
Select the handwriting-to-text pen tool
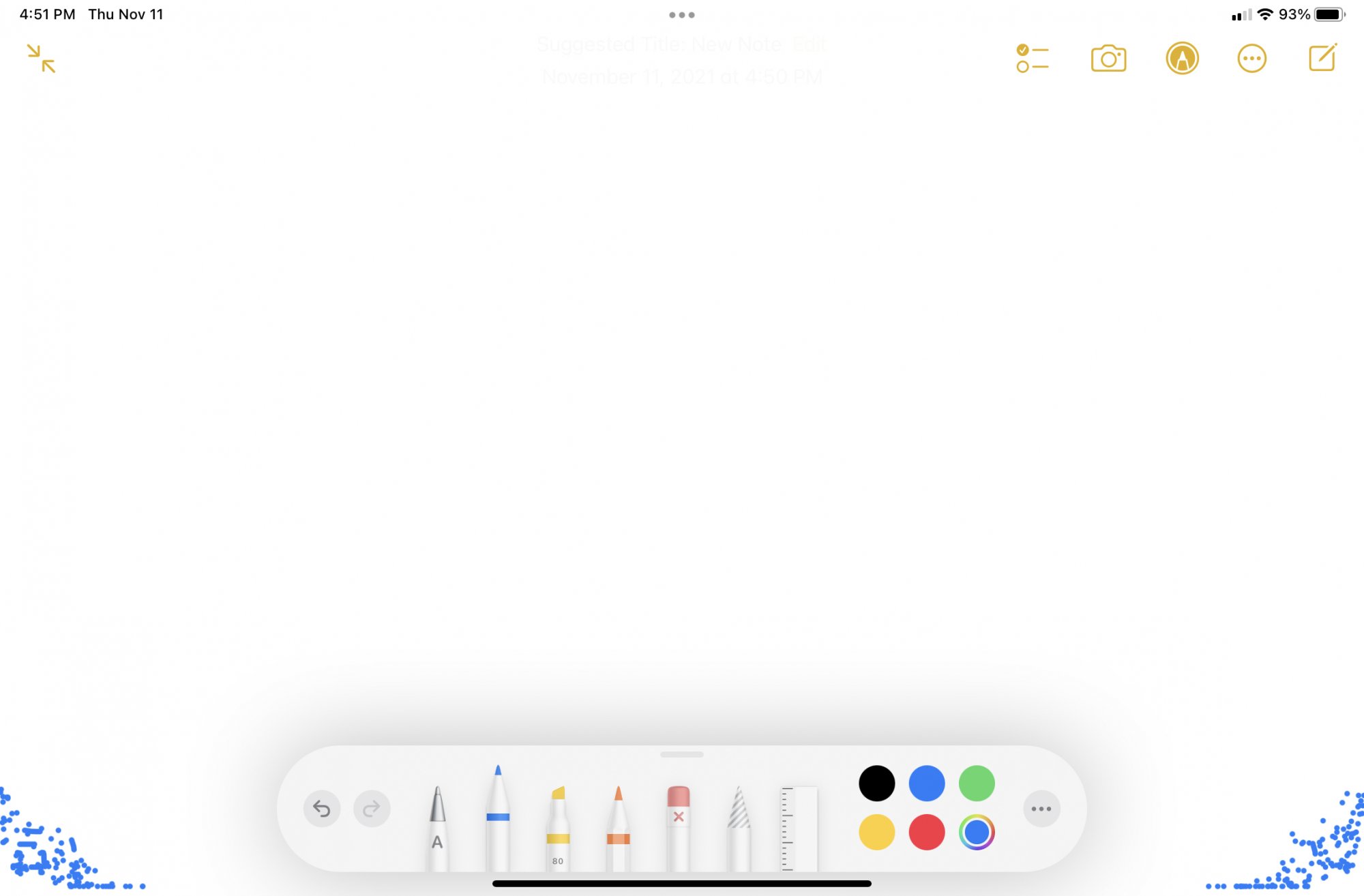(x=438, y=828)
